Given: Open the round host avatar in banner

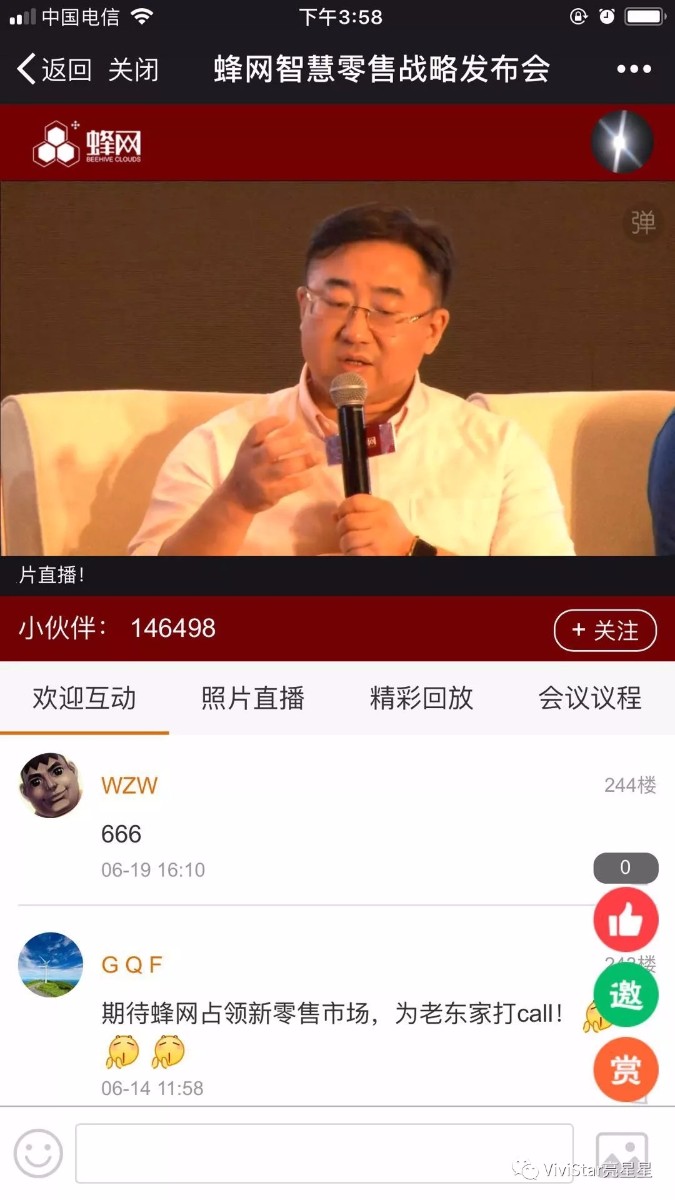Looking at the screenshot, I should [x=622, y=142].
